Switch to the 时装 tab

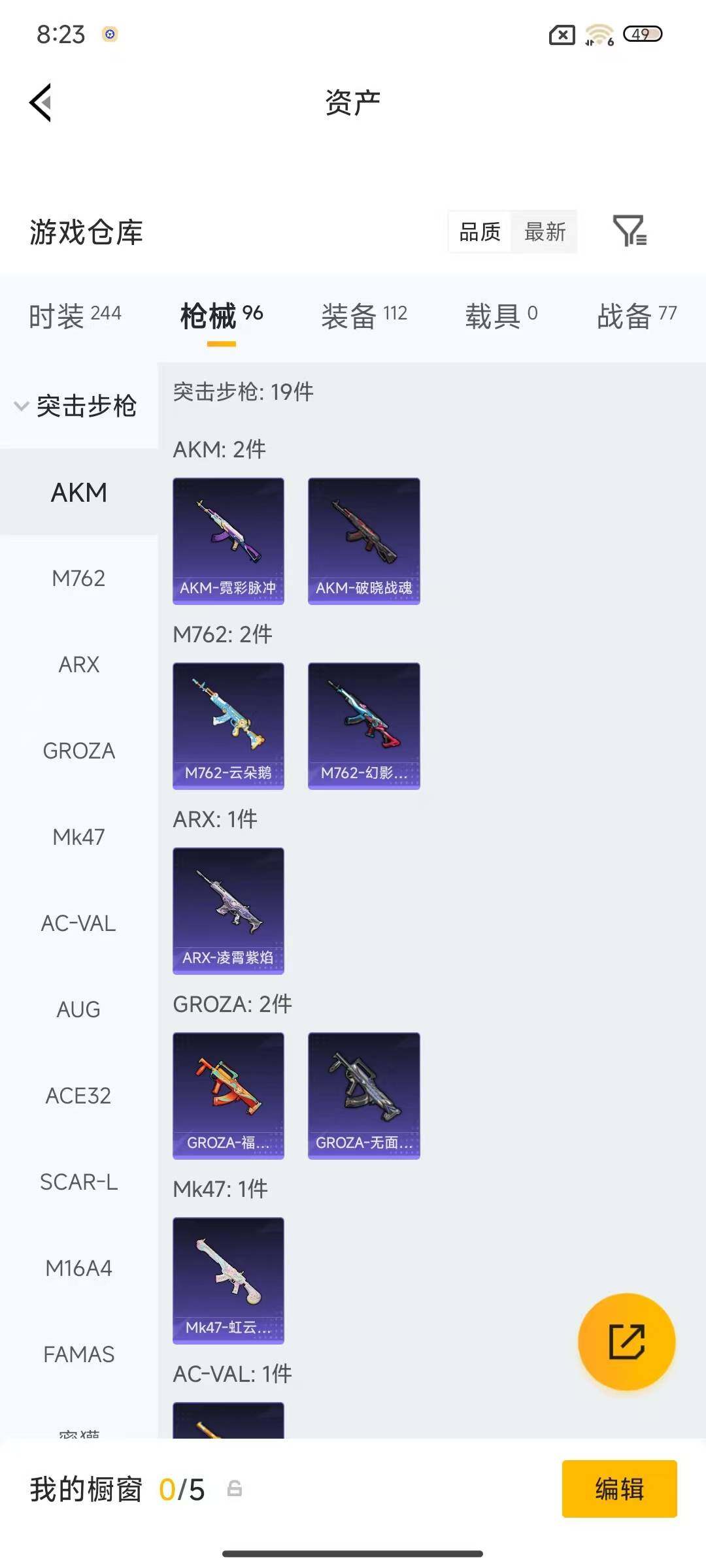tap(75, 316)
